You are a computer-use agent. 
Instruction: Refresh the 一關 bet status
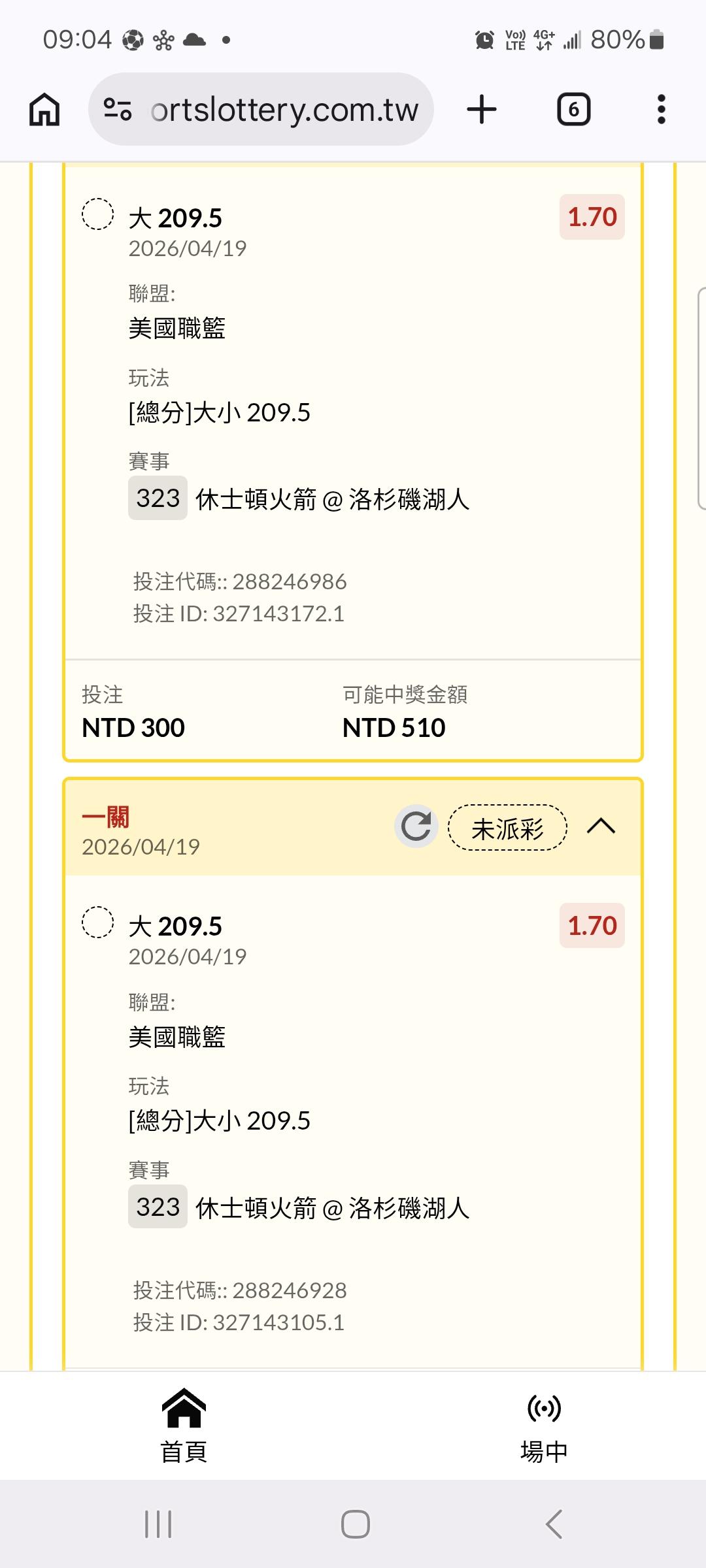[x=416, y=826]
